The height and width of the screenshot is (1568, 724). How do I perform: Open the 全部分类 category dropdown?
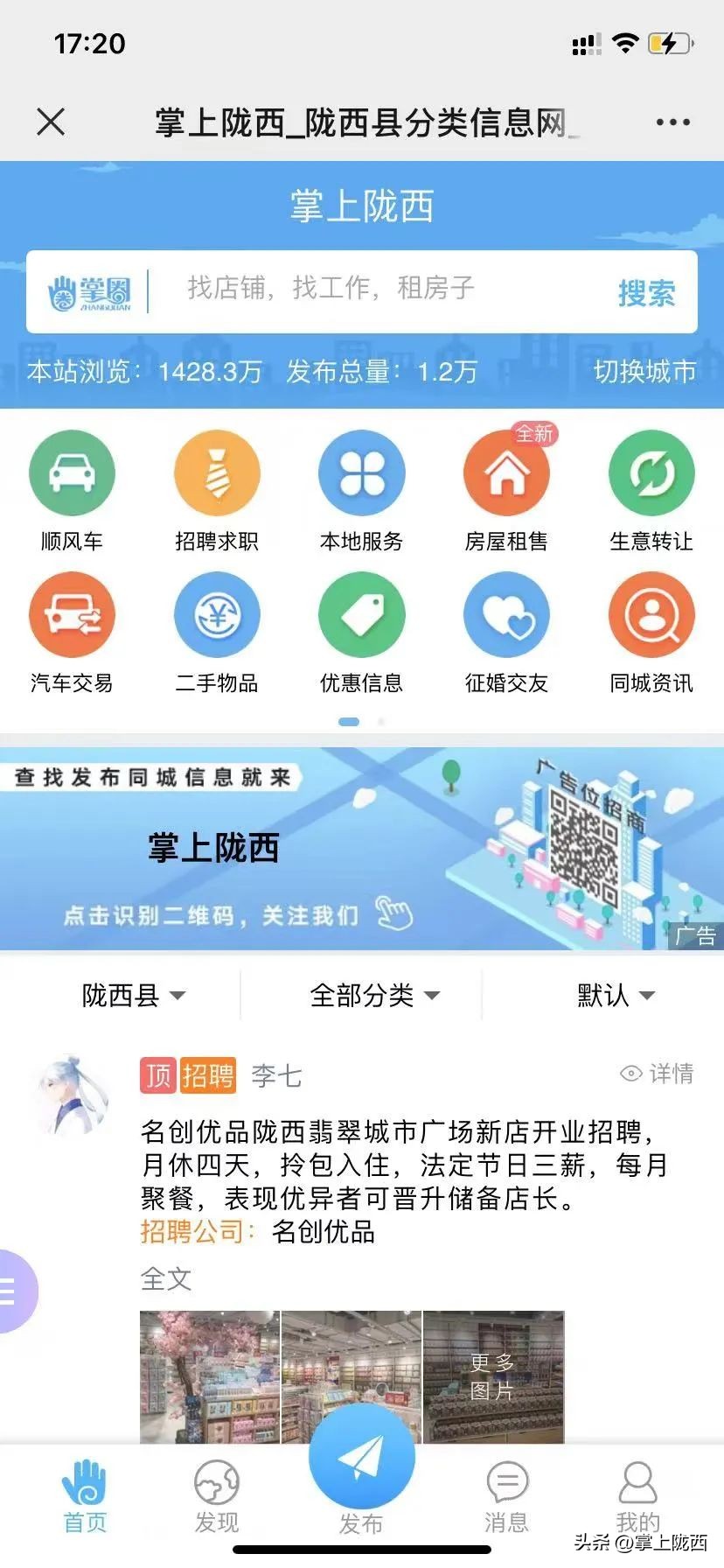tap(374, 995)
